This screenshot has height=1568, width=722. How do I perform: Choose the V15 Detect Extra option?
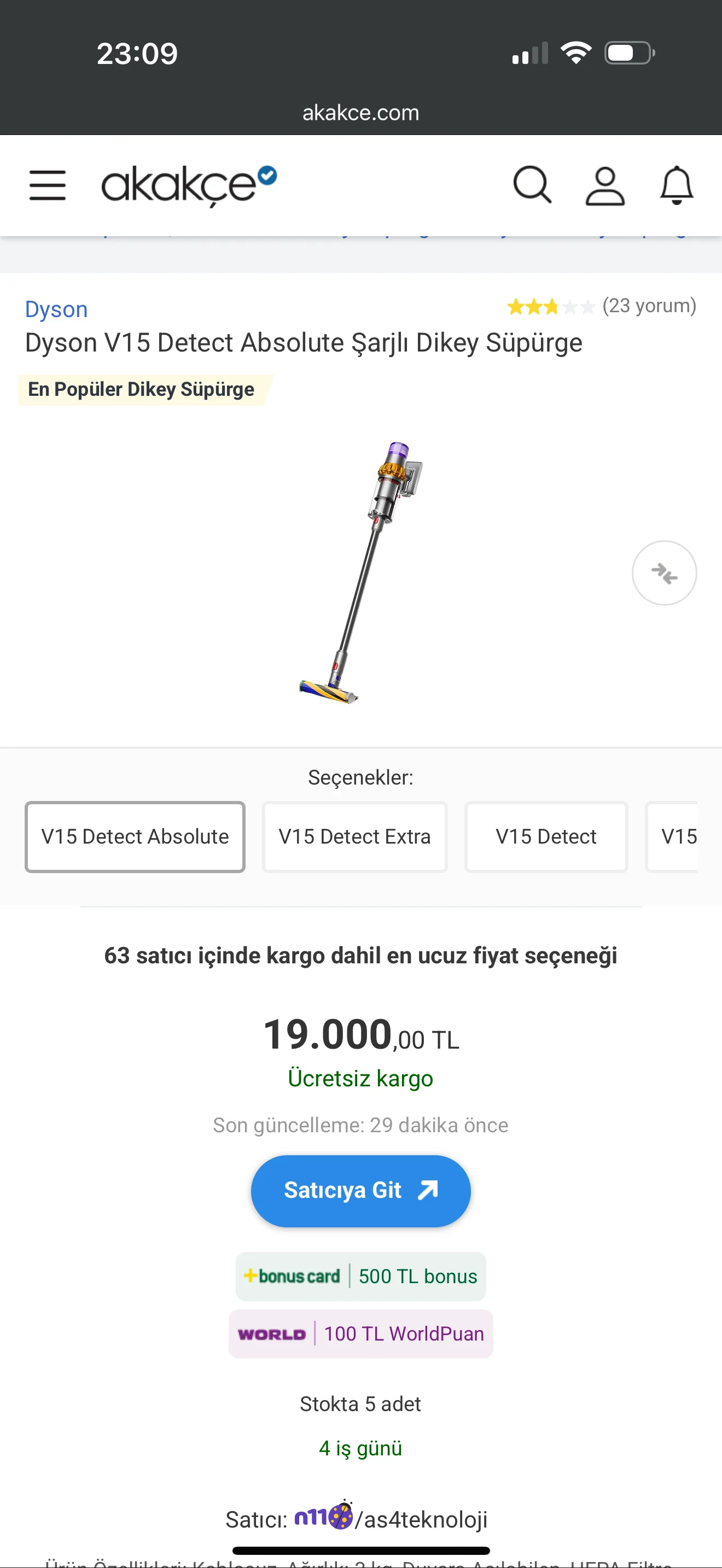[x=354, y=837]
